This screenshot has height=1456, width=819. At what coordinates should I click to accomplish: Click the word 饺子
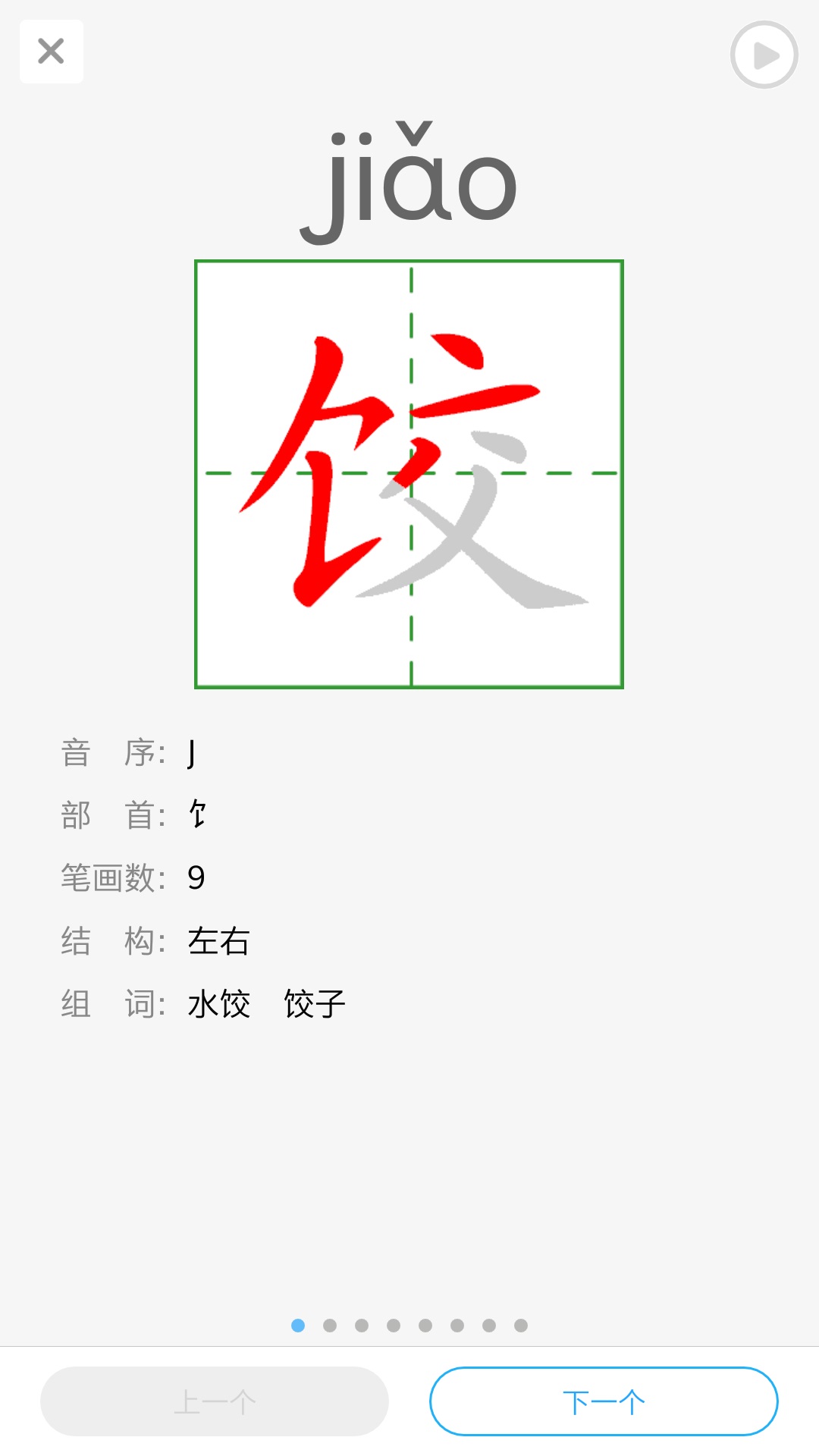pyautogui.click(x=314, y=1003)
